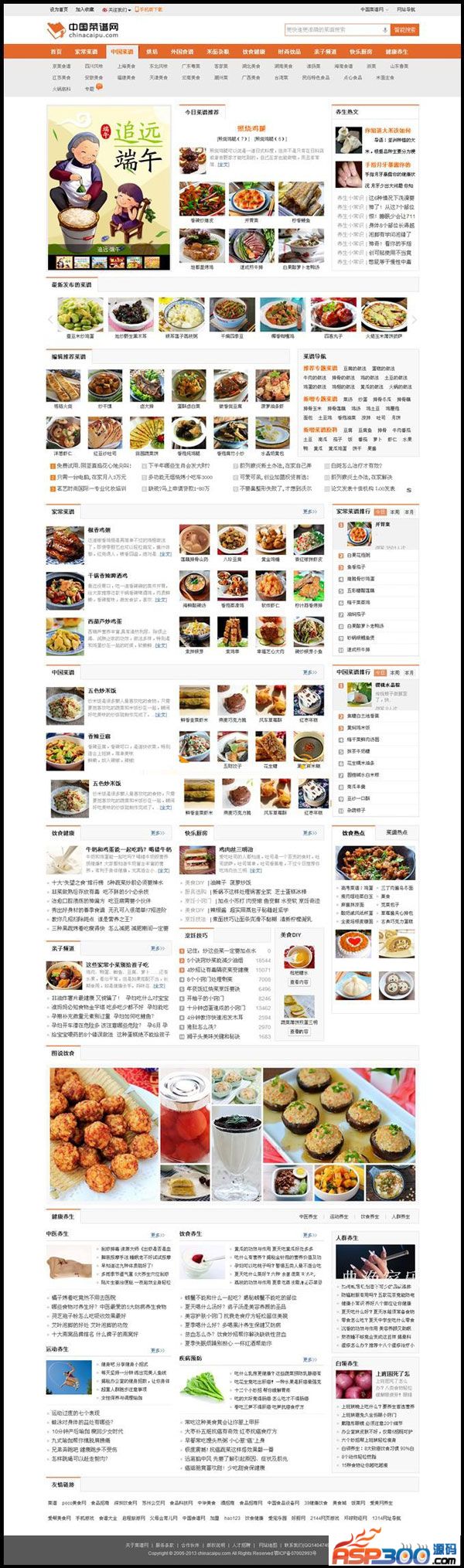Open the 五色炒米饭 recipe card

point(101,690)
